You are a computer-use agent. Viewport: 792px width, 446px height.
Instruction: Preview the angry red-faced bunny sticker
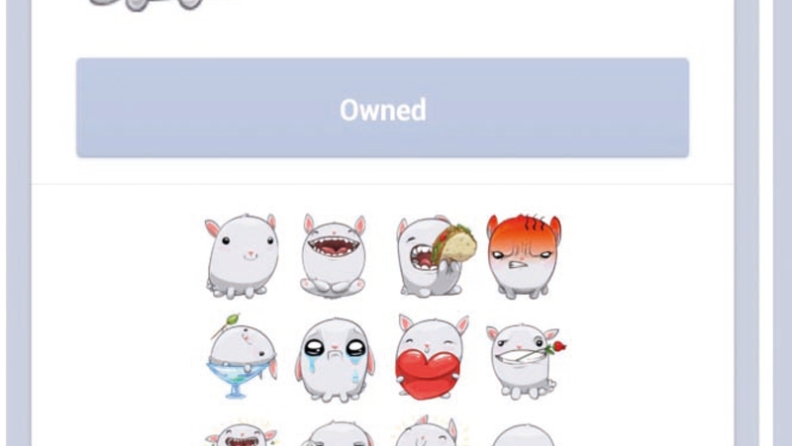[x=524, y=255]
